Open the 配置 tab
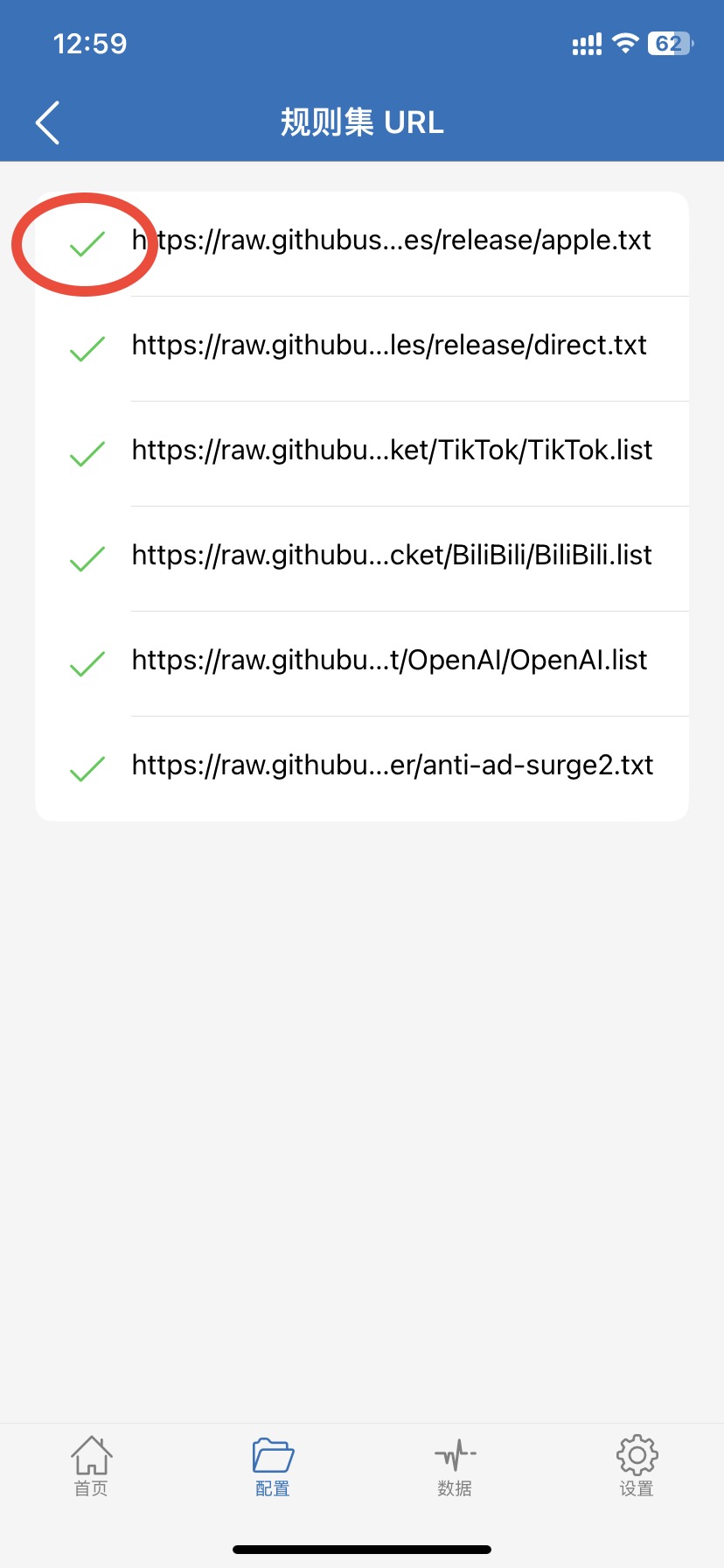This screenshot has height=1568, width=724. (273, 1466)
